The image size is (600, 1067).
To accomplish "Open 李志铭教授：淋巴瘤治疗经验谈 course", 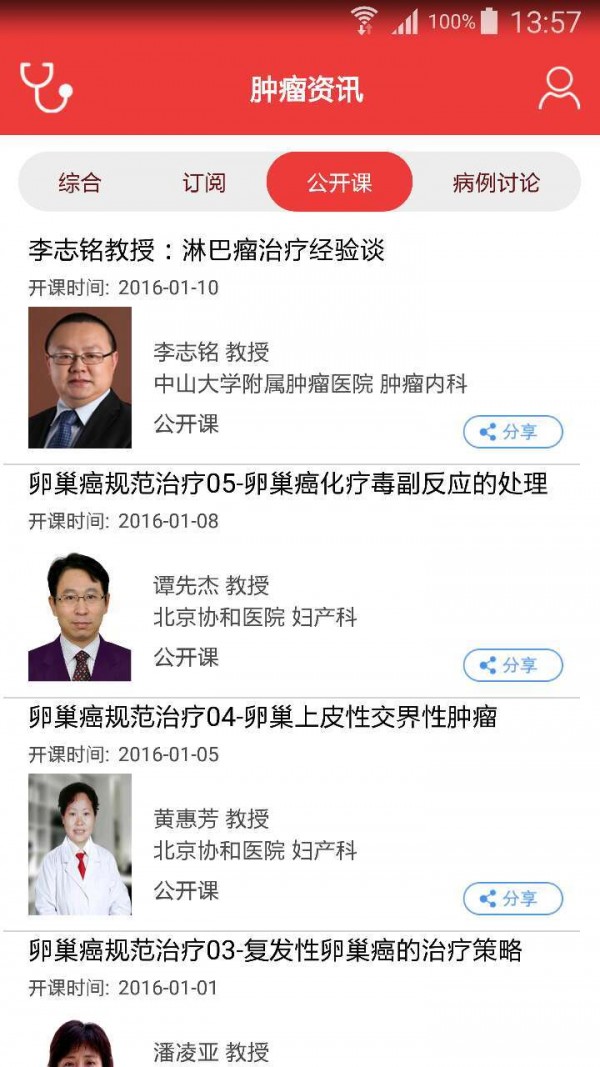I will [x=207, y=250].
